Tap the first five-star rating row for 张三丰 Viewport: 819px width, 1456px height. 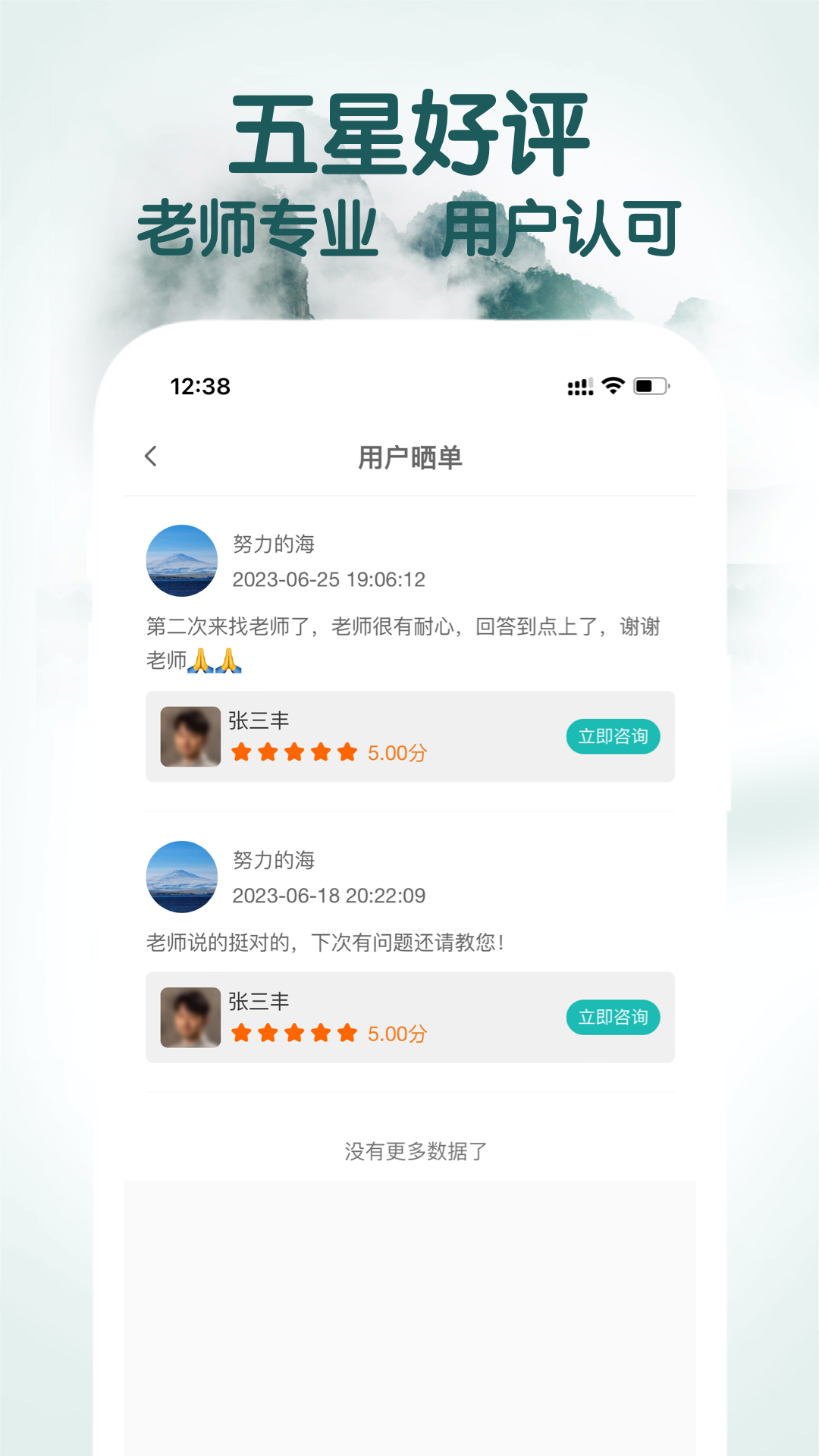tap(292, 753)
